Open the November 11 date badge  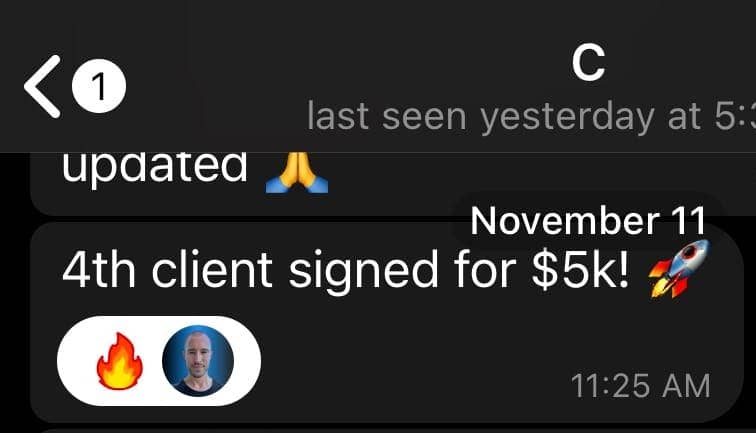(x=587, y=221)
